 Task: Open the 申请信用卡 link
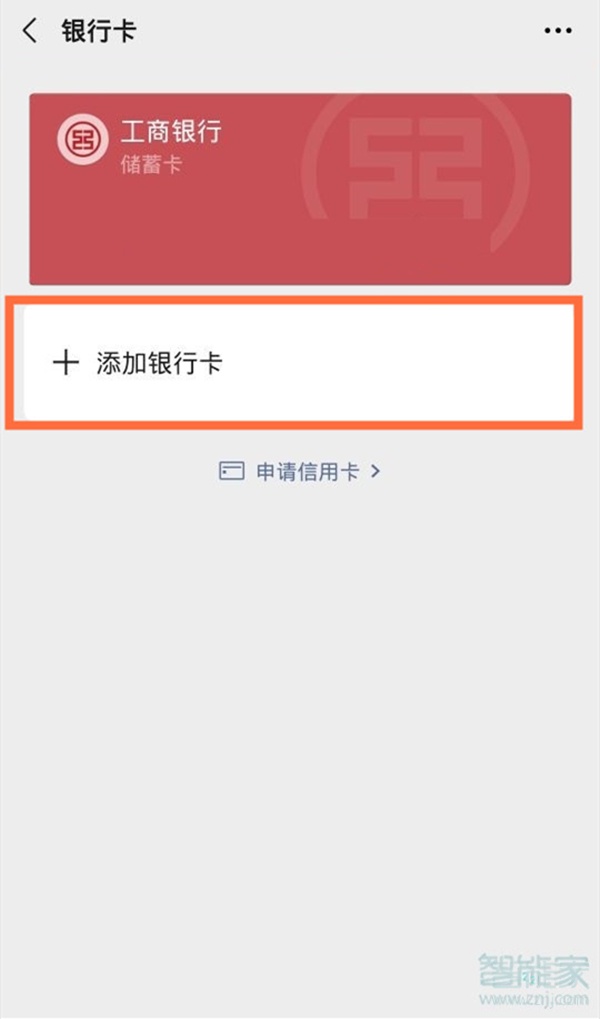pyautogui.click(x=300, y=471)
